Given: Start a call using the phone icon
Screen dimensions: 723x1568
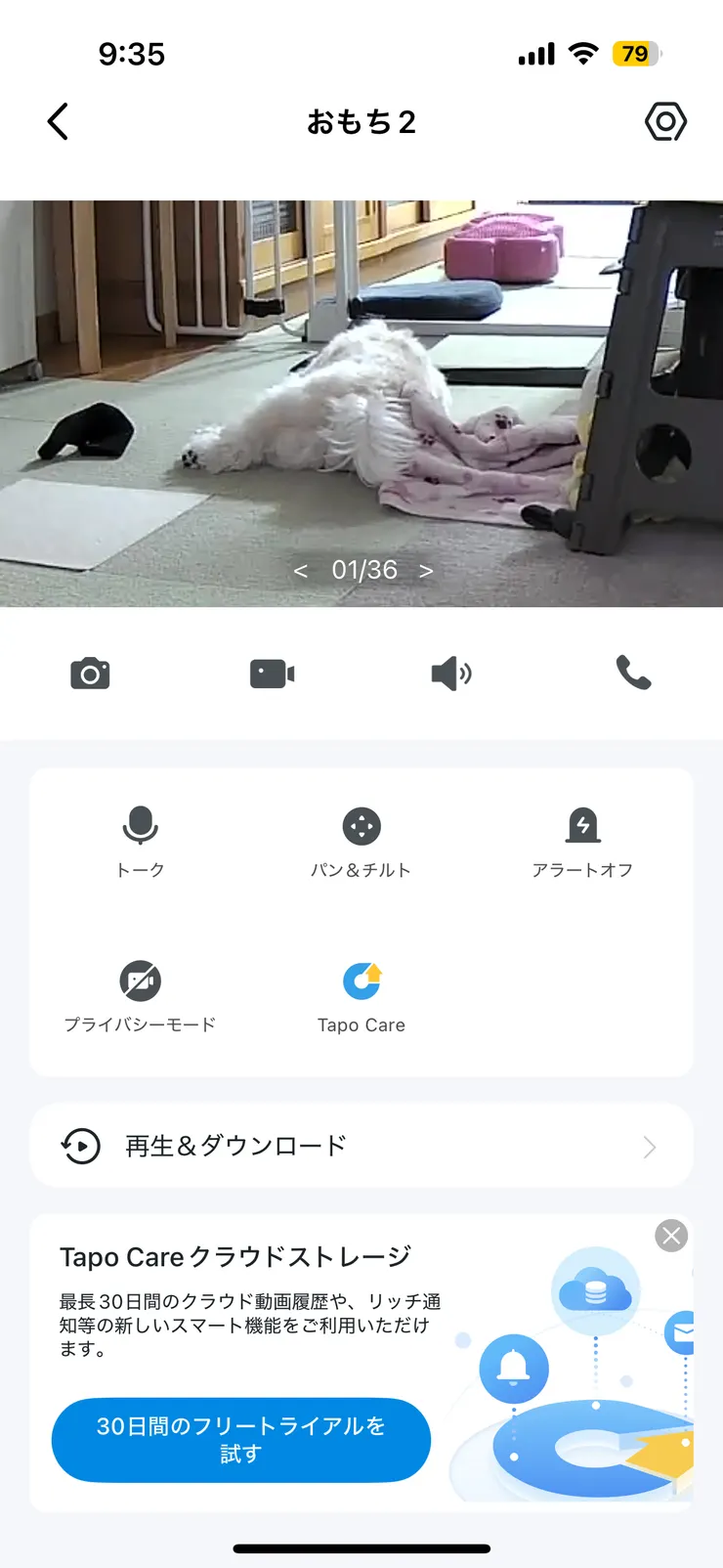Looking at the screenshot, I should (632, 673).
